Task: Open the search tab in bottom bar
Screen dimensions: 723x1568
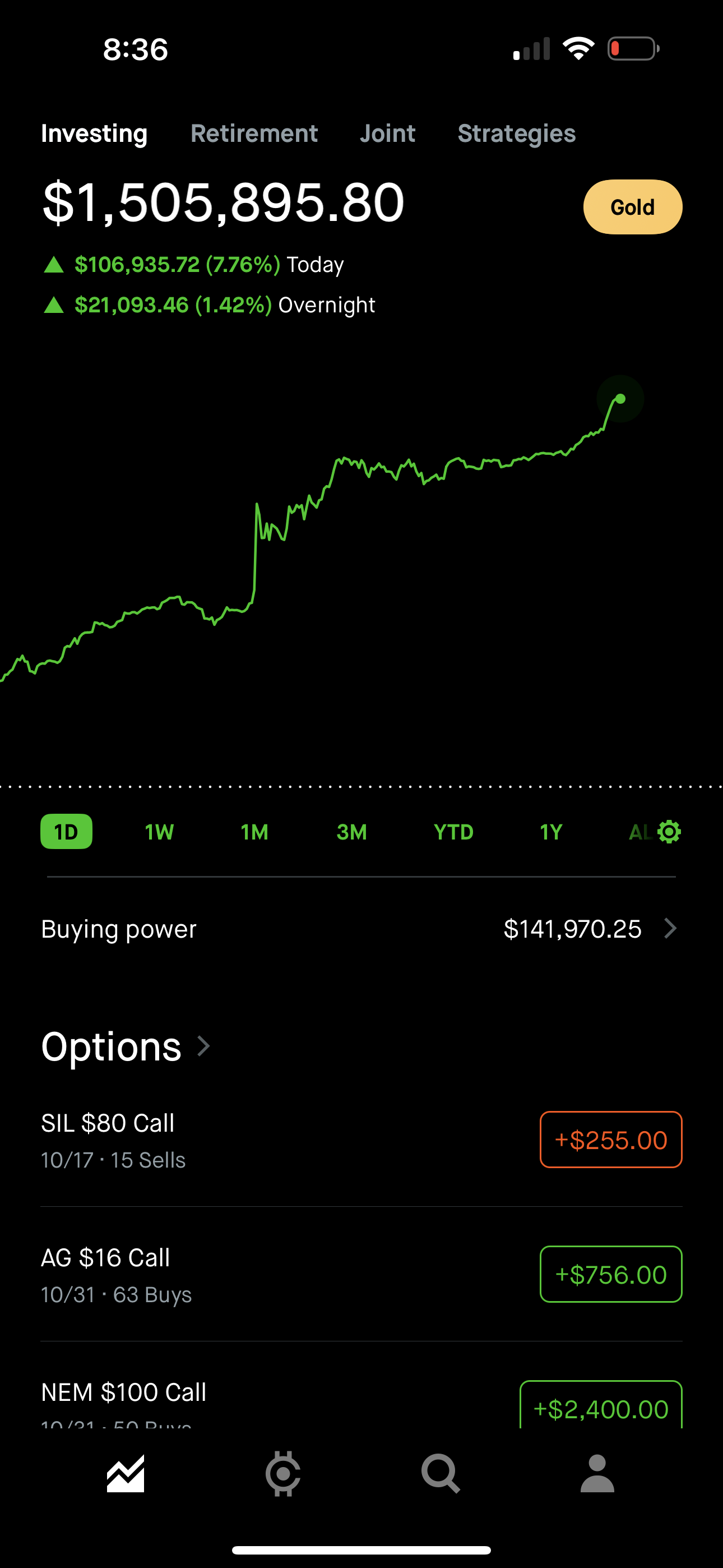Action: (x=440, y=1474)
